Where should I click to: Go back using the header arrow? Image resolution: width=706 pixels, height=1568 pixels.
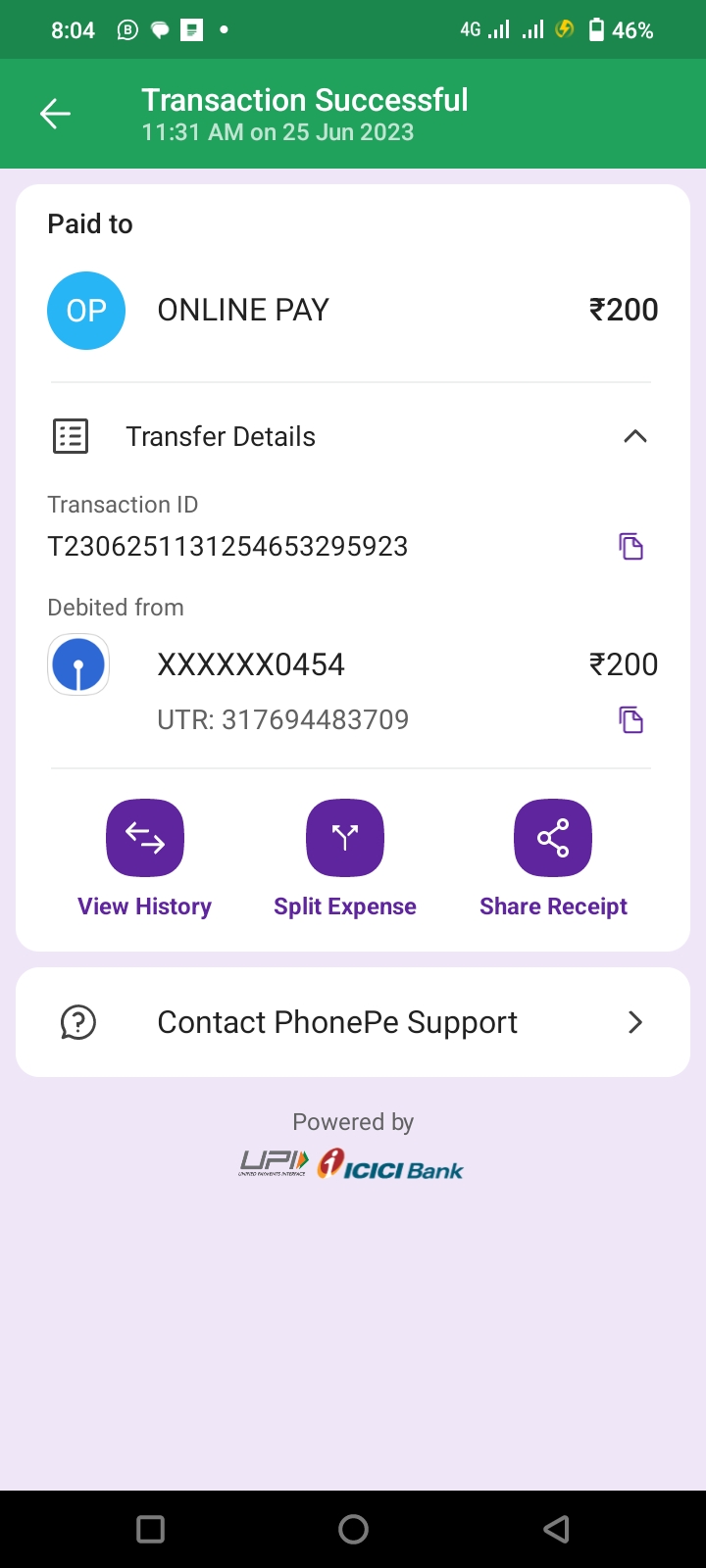point(55,115)
